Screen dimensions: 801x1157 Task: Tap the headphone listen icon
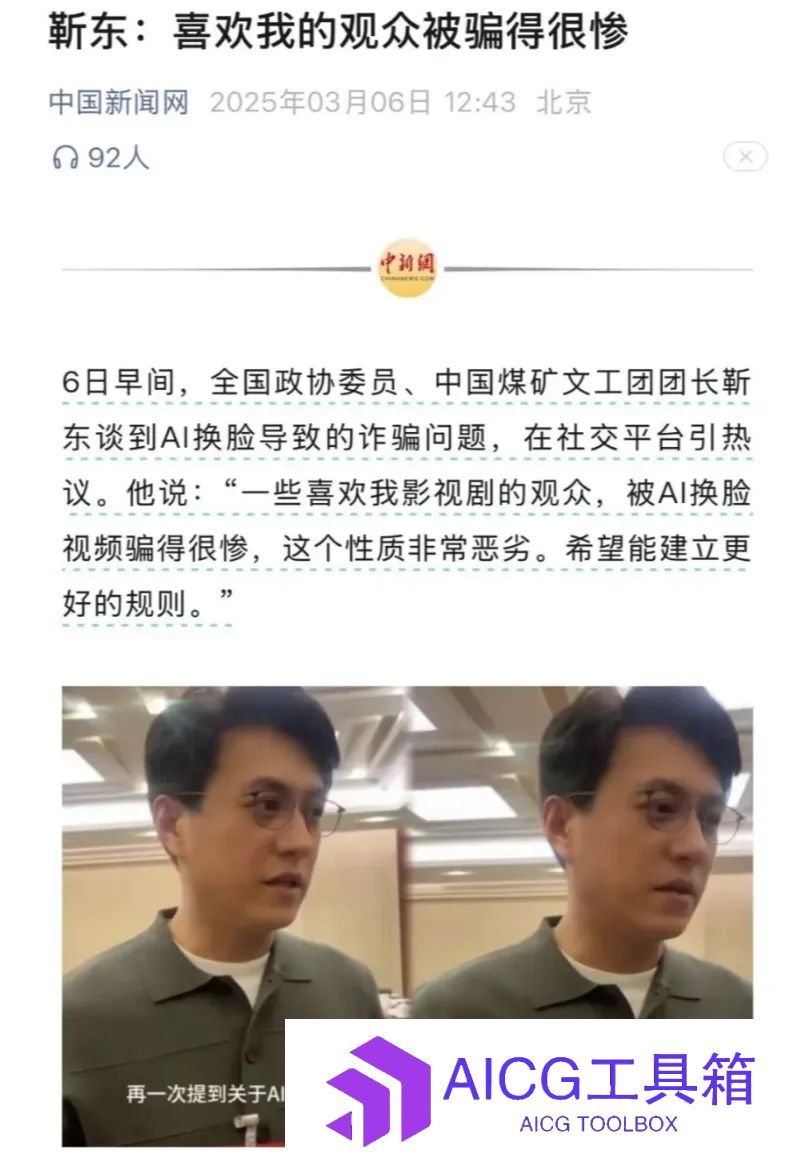click(x=65, y=158)
